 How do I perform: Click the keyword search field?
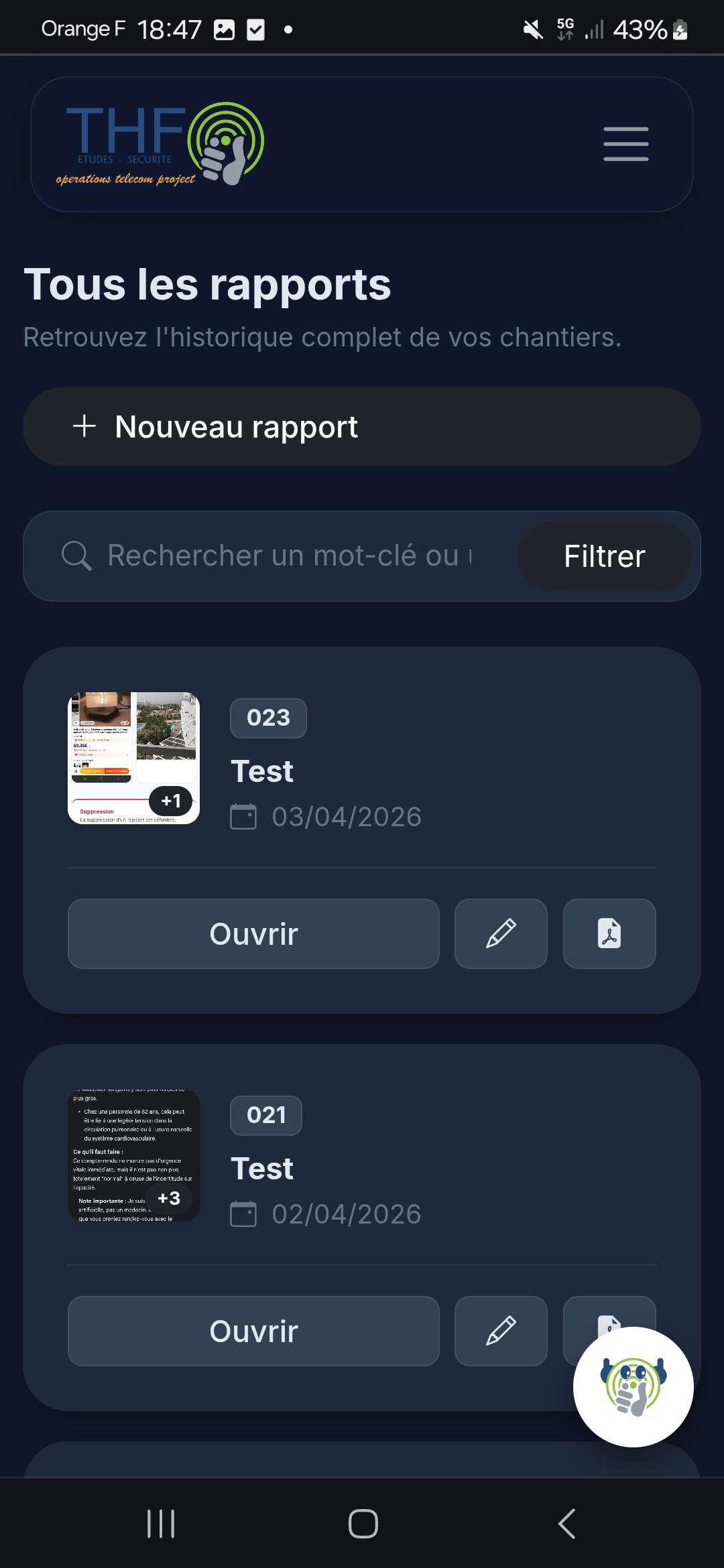(x=288, y=556)
